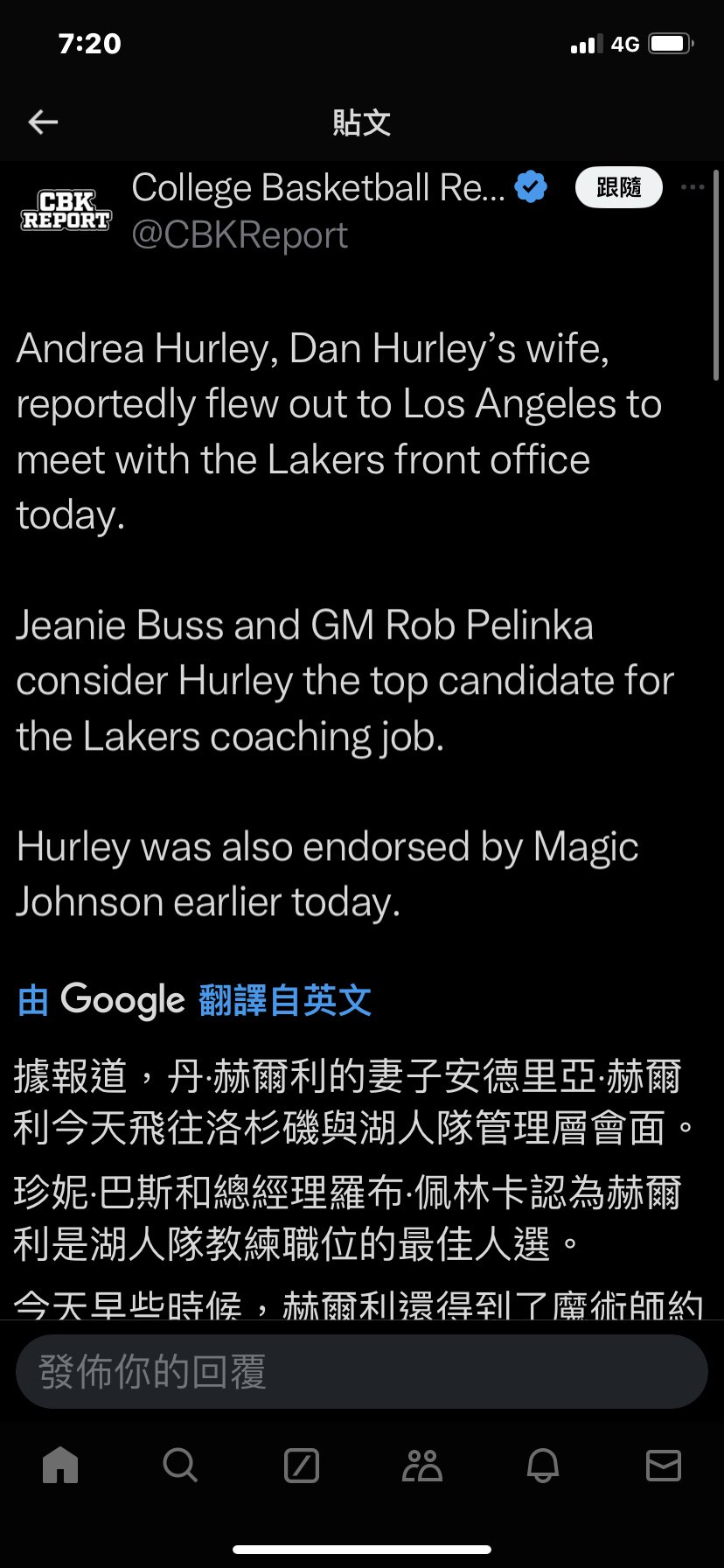This screenshot has height=1568, width=724.
Task: Open the notifications bell tab
Action: (543, 1465)
